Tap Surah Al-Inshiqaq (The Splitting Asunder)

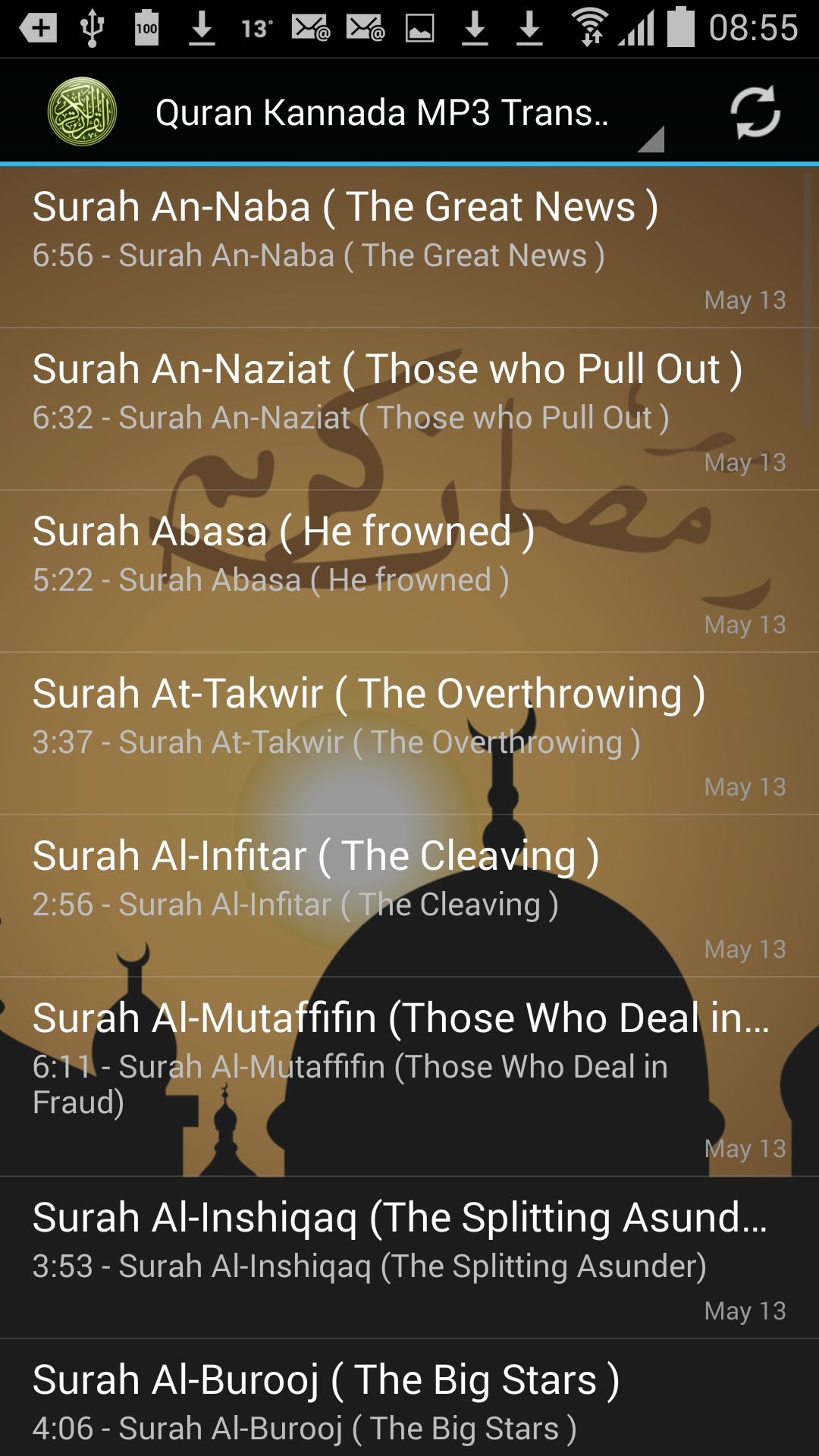tap(409, 1257)
